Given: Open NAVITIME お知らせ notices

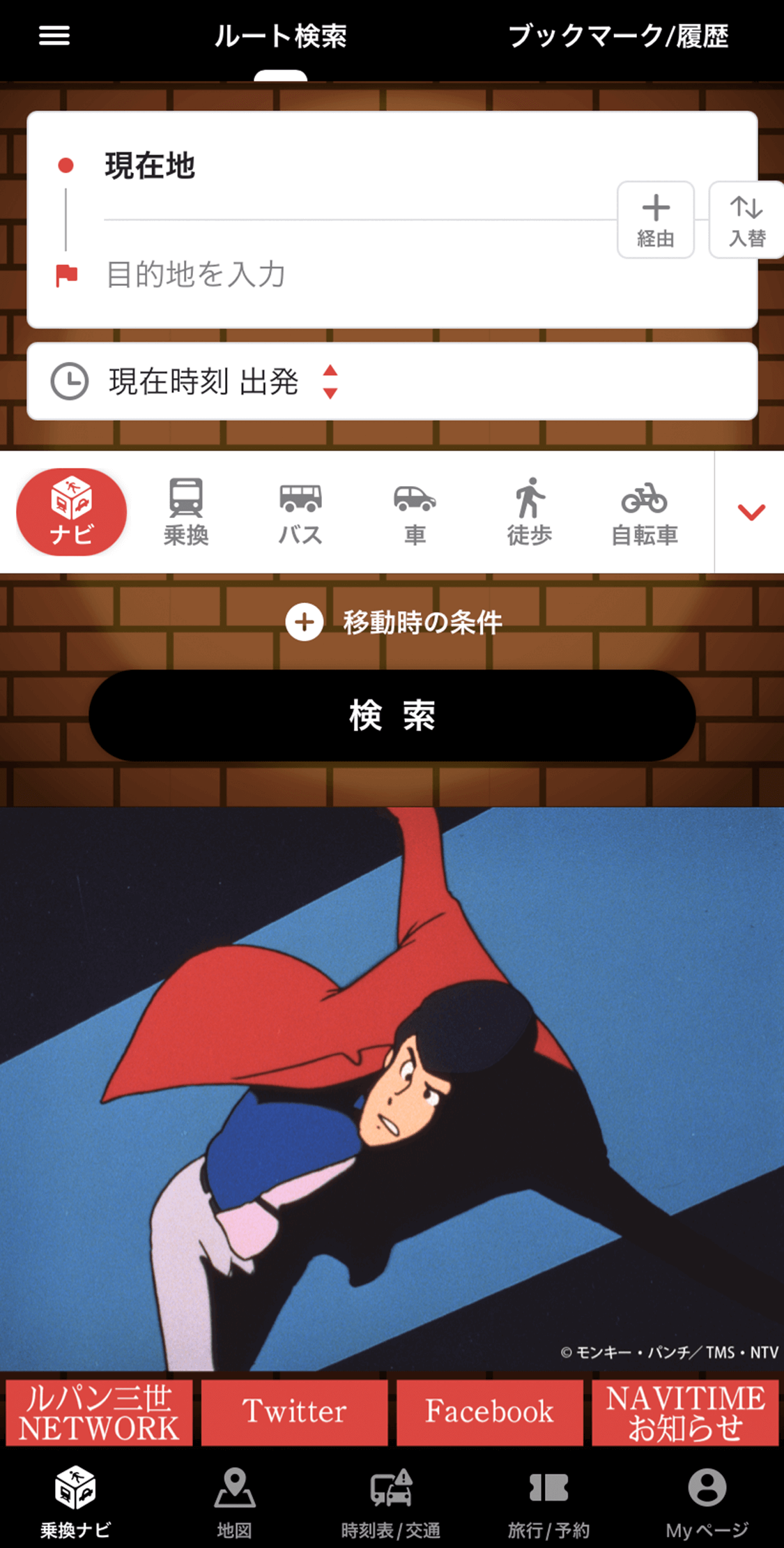Looking at the screenshot, I should 685,1413.
